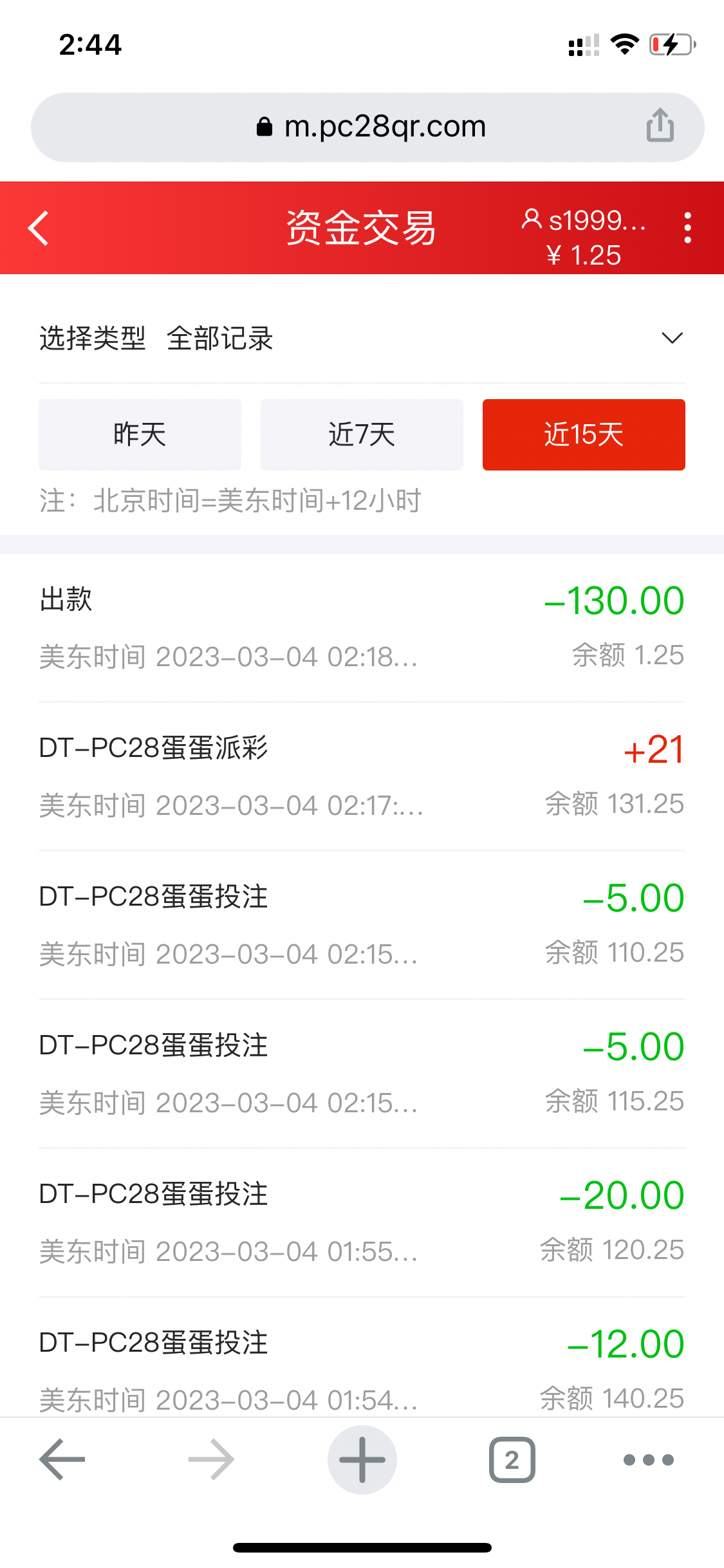
Task: Tap the share icon in the address bar
Action: 659,126
